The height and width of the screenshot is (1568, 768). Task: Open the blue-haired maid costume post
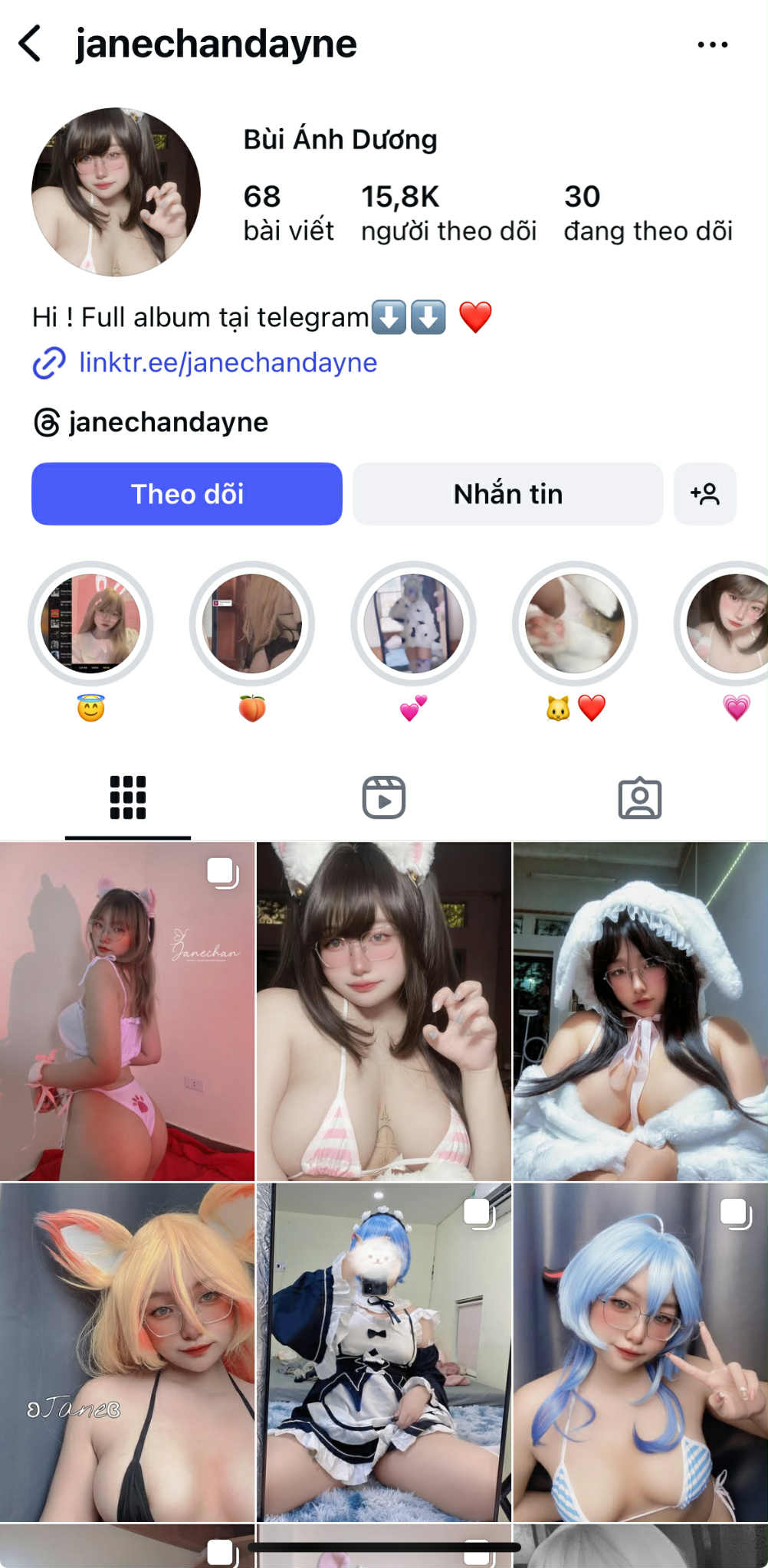(383, 1352)
